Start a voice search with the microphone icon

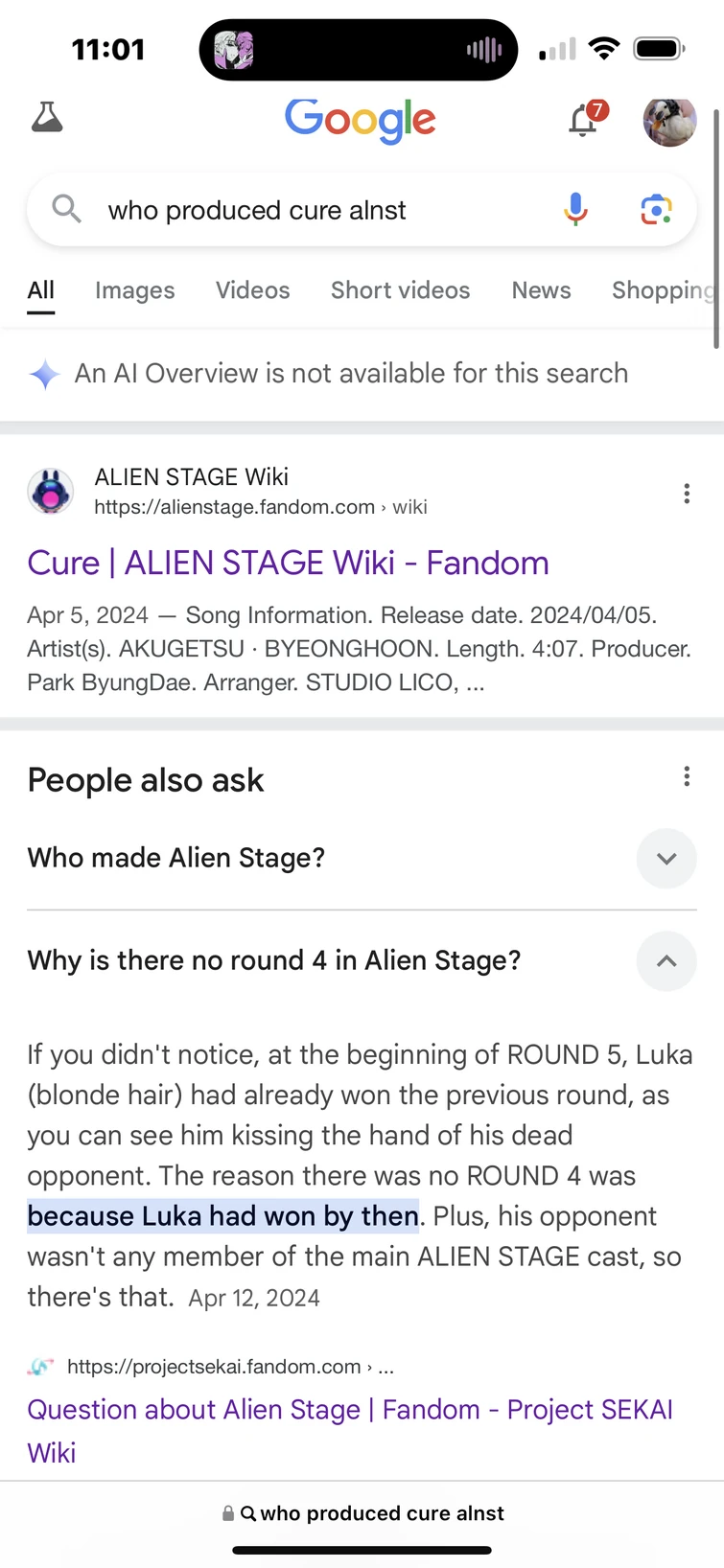click(574, 209)
